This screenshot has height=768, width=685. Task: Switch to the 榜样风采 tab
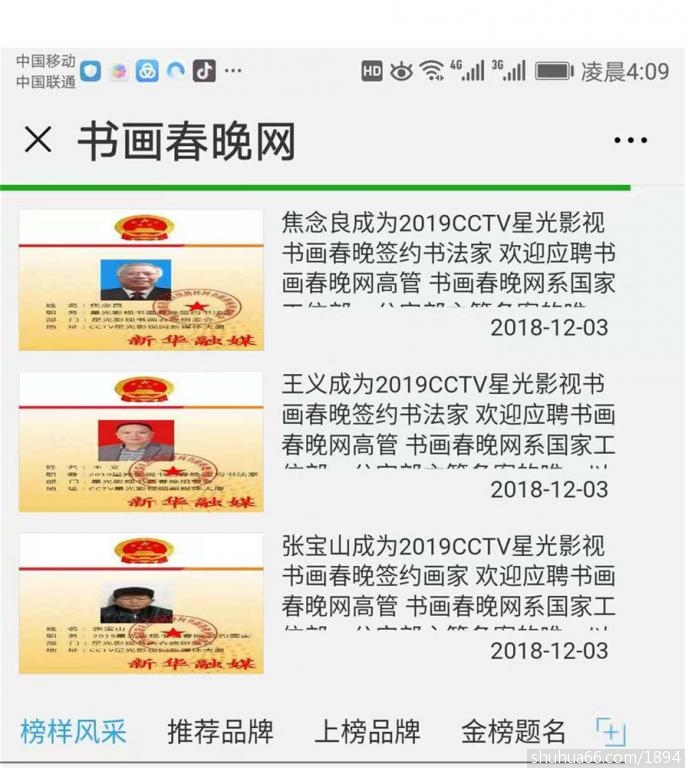73,731
